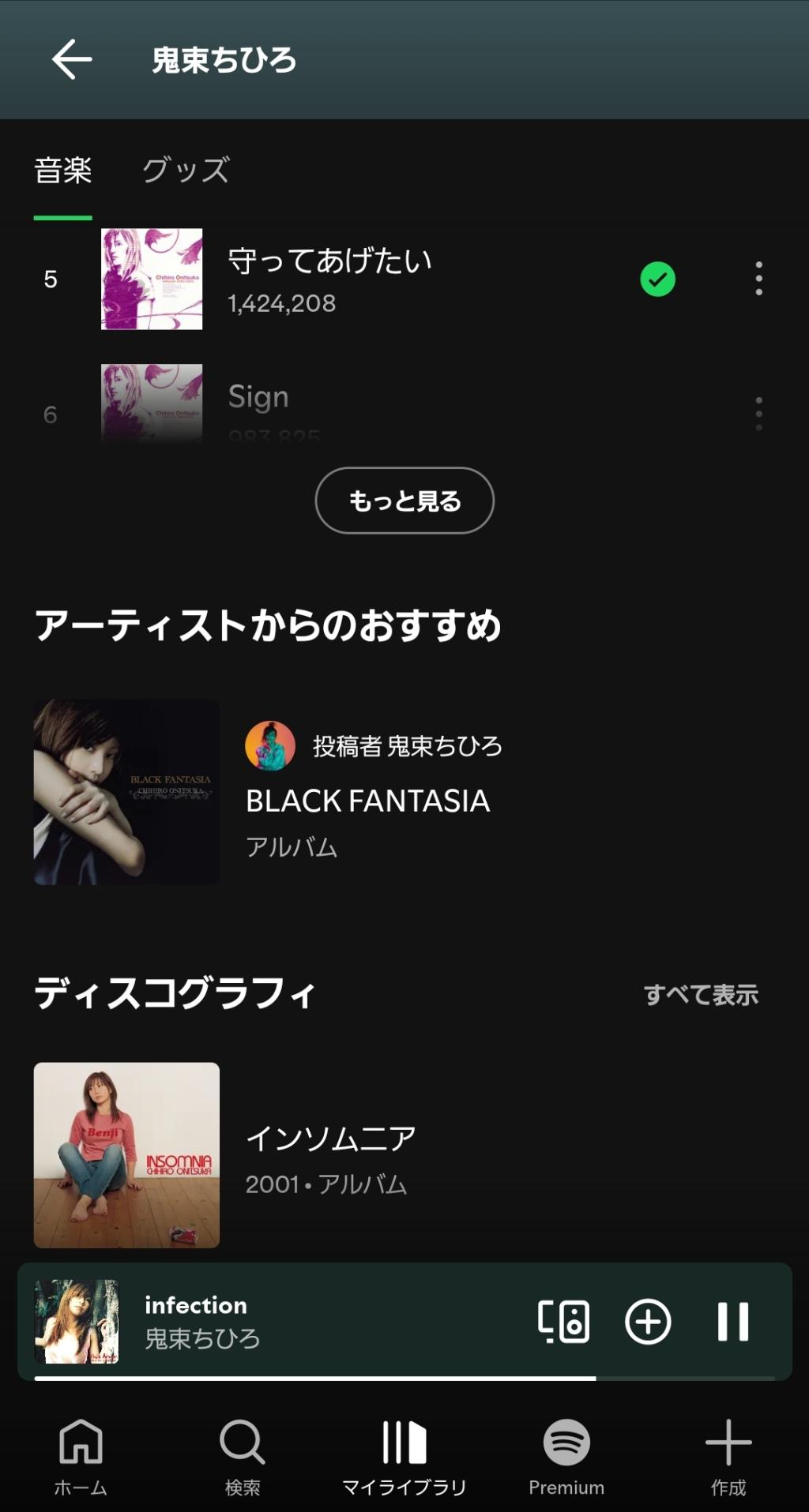
Task: Switch to the グッズ tab
Action: tap(186, 171)
